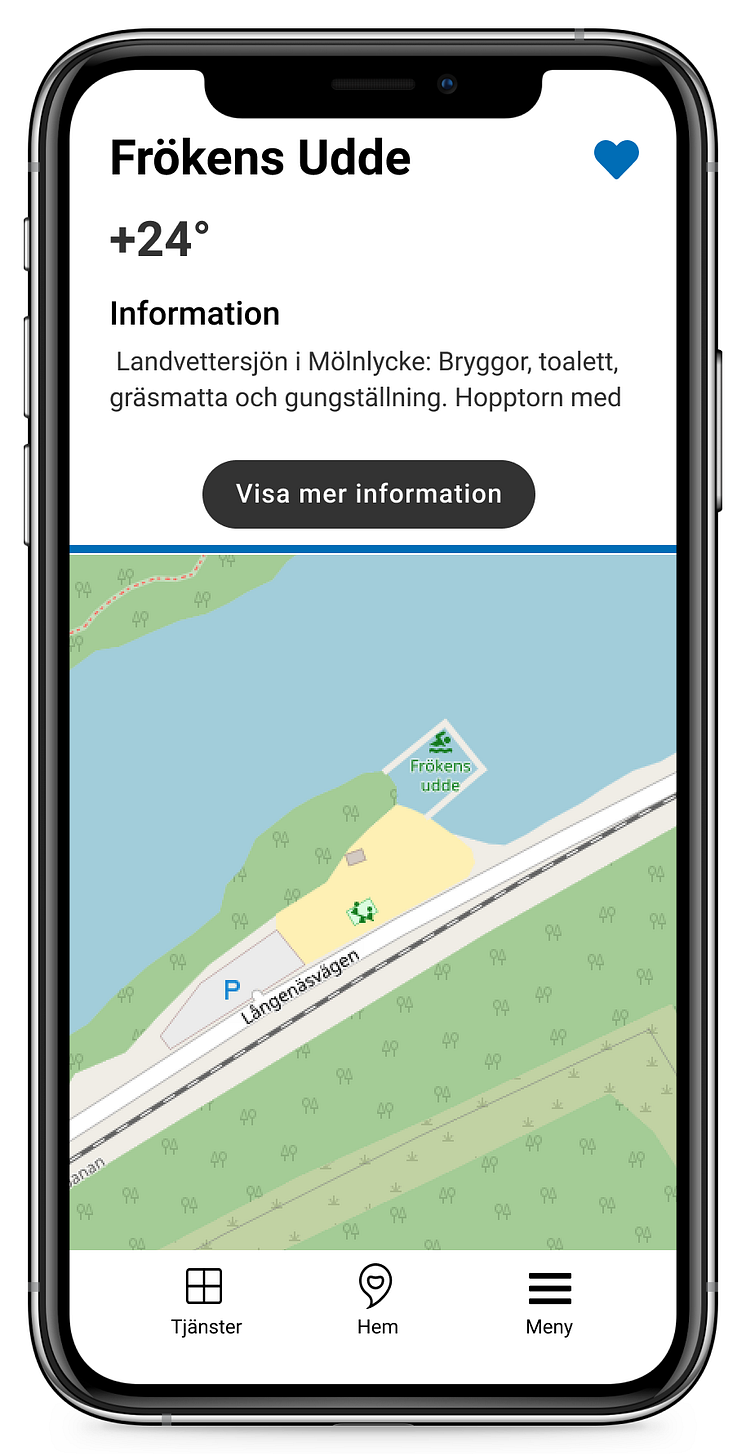Open the Tjänster tab

[x=205, y=1301]
